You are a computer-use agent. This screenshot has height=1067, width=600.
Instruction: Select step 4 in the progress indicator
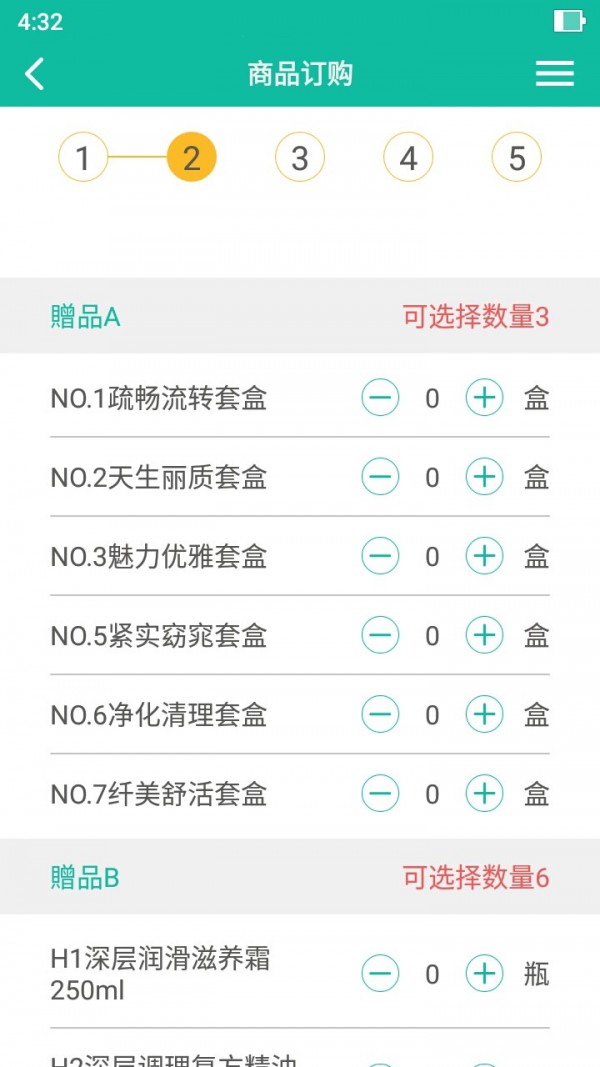click(408, 158)
